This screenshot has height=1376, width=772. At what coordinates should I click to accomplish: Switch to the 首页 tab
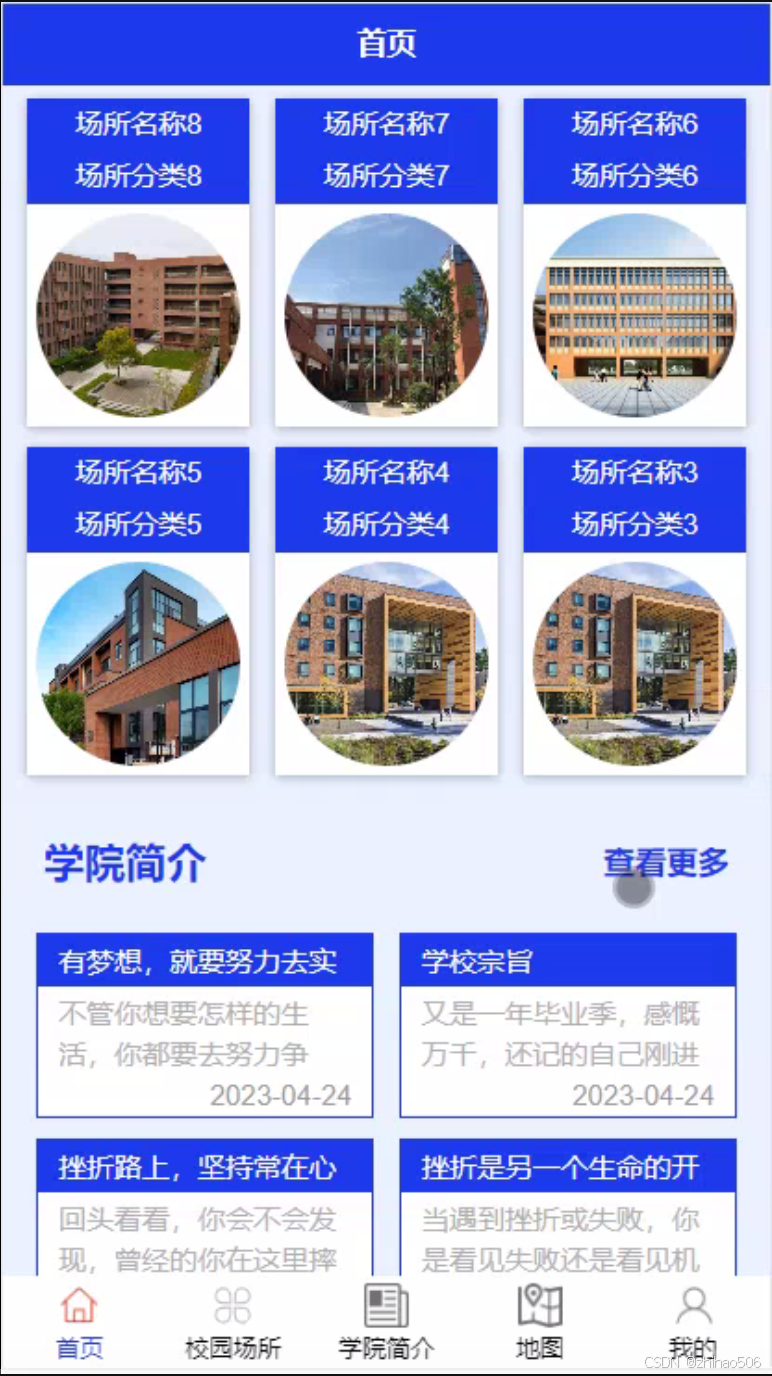pyautogui.click(x=79, y=1322)
